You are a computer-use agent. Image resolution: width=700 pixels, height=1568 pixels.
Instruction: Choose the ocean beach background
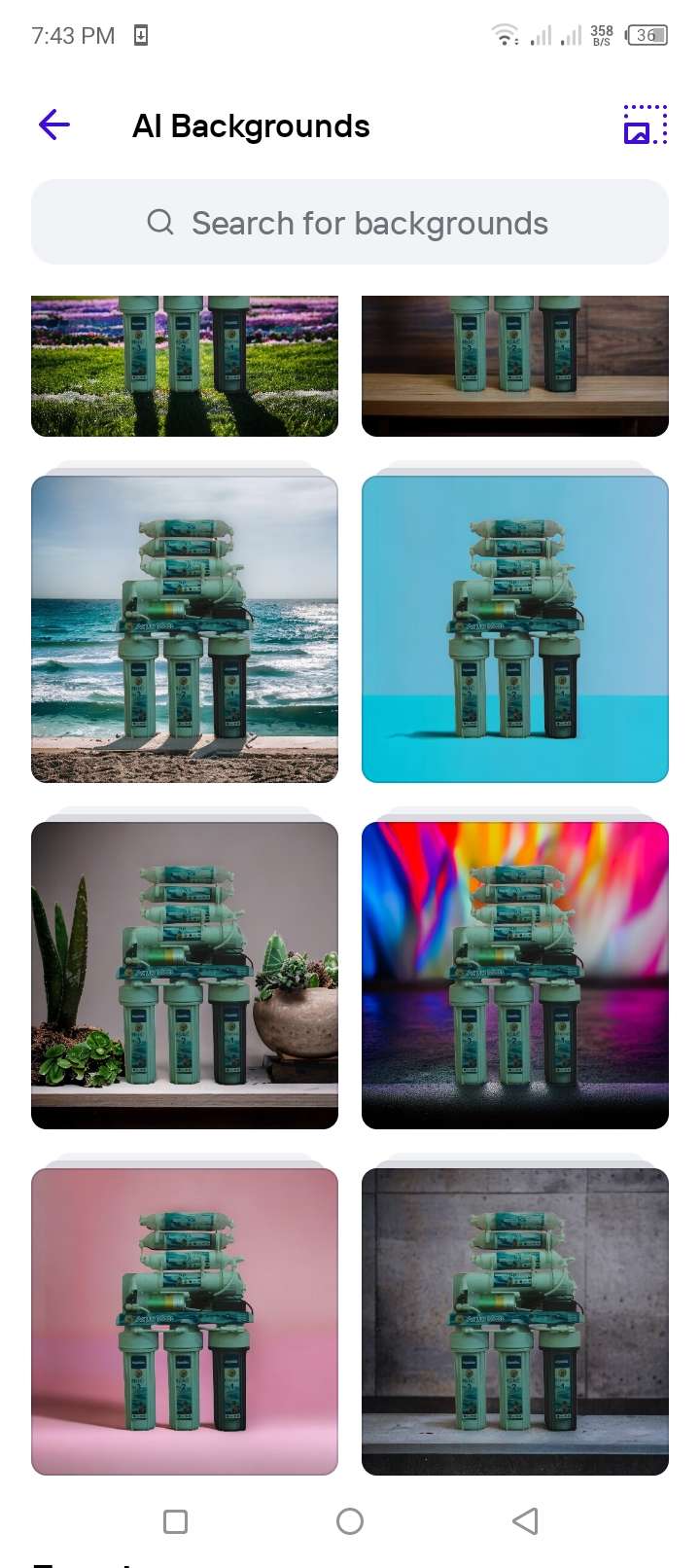[x=185, y=628]
